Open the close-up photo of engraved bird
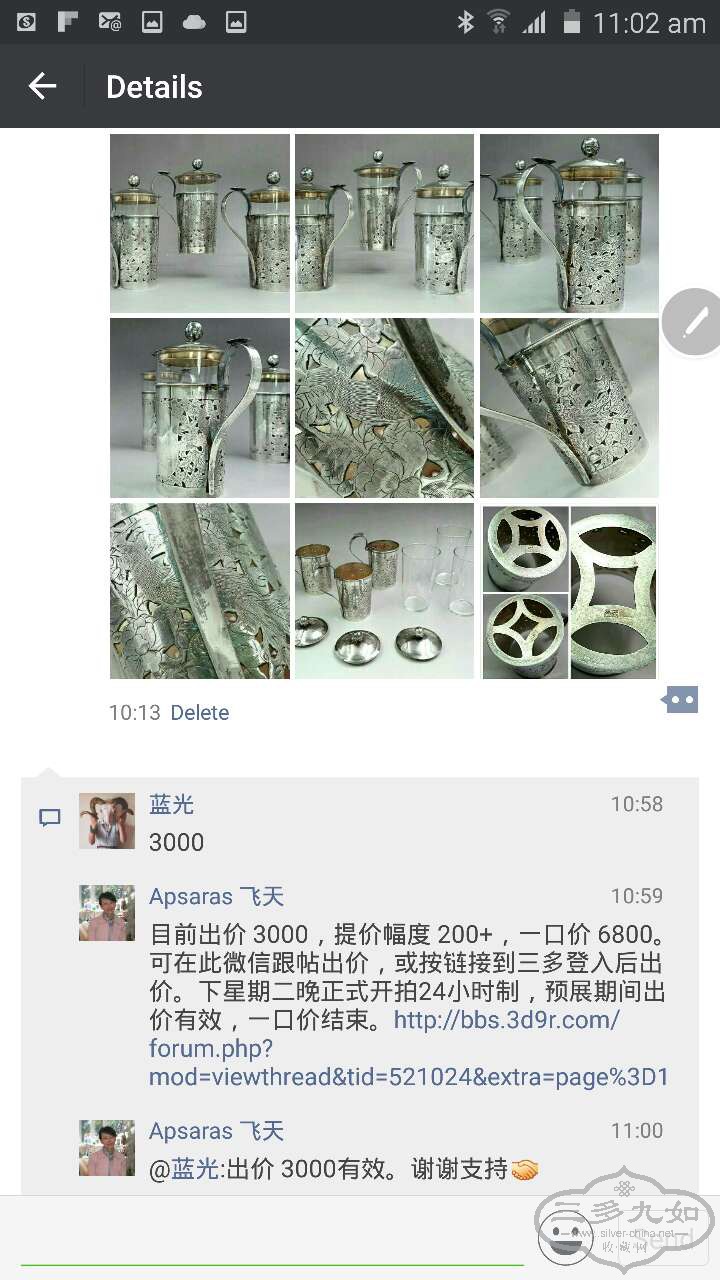720x1280 pixels. click(384, 408)
